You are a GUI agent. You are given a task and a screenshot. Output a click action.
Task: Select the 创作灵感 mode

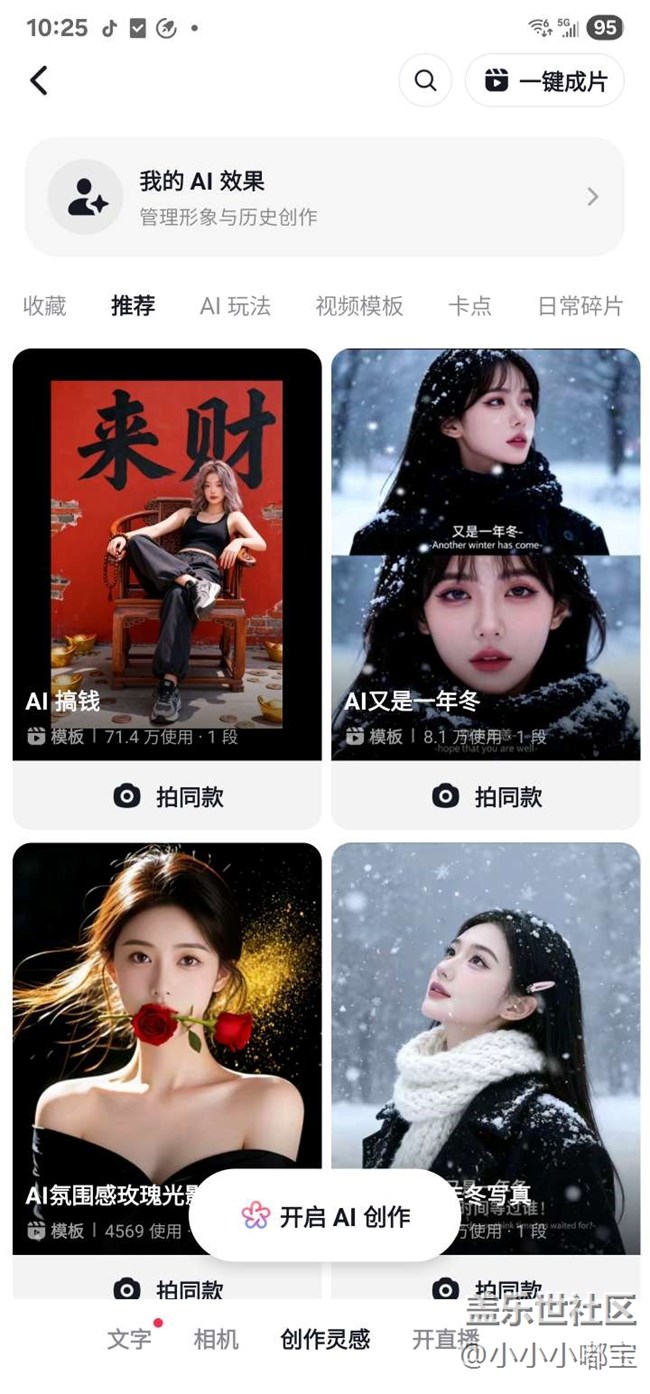[325, 1339]
